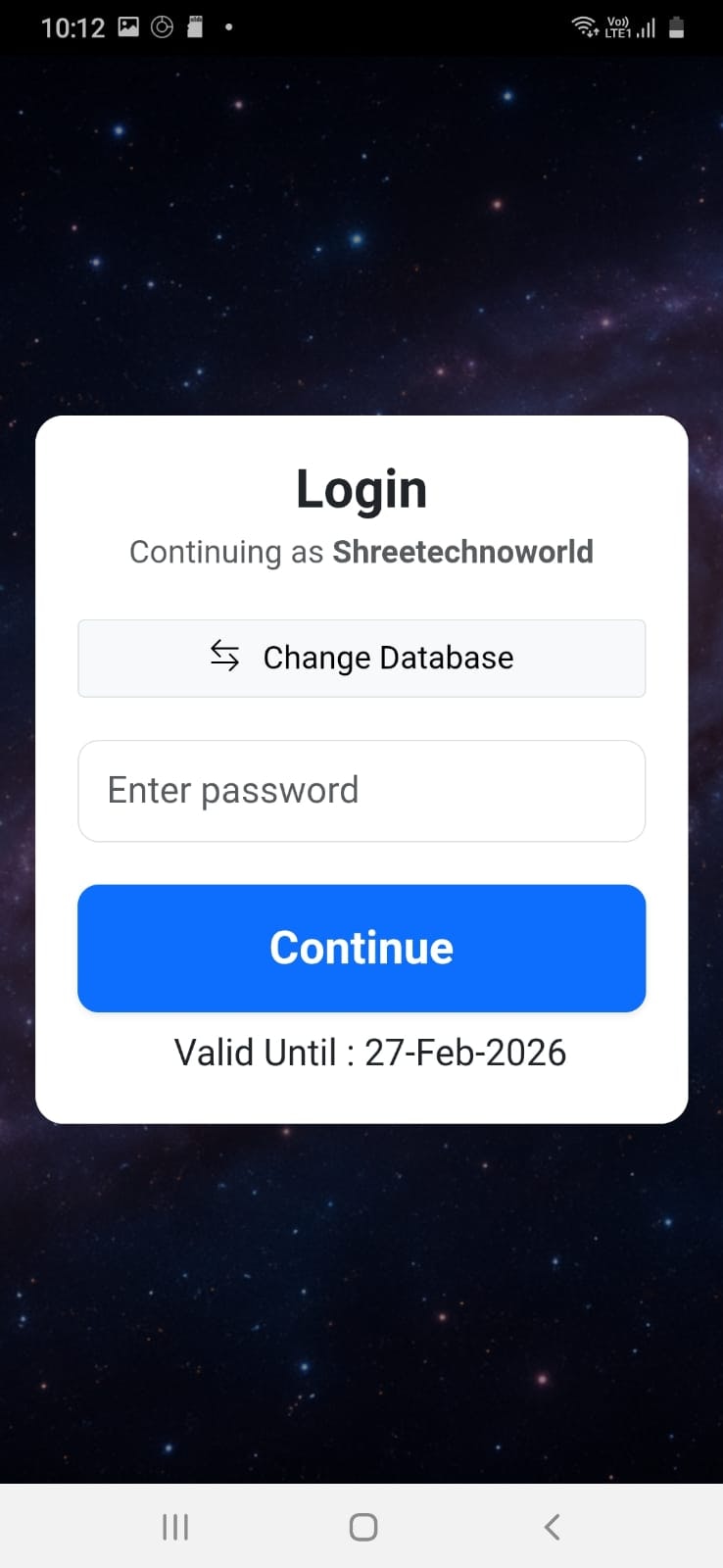This screenshot has width=723, height=1568.
Task: Focus the Enter password field
Action: click(361, 791)
